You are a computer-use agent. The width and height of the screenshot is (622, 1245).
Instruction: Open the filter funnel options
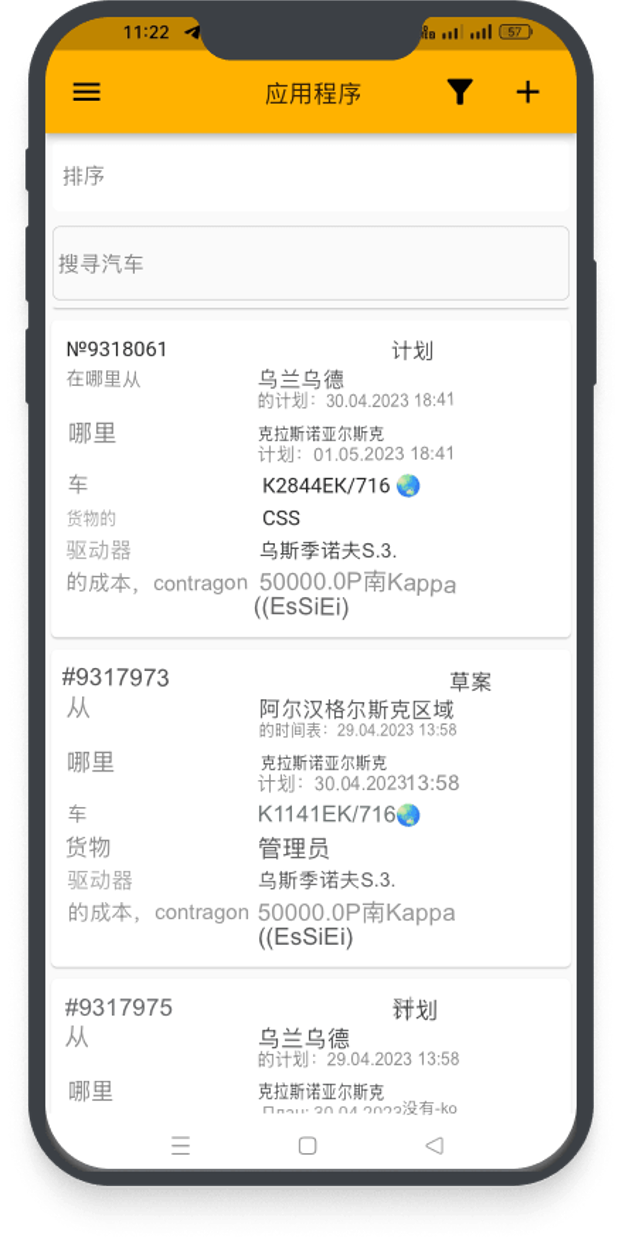coord(459,92)
